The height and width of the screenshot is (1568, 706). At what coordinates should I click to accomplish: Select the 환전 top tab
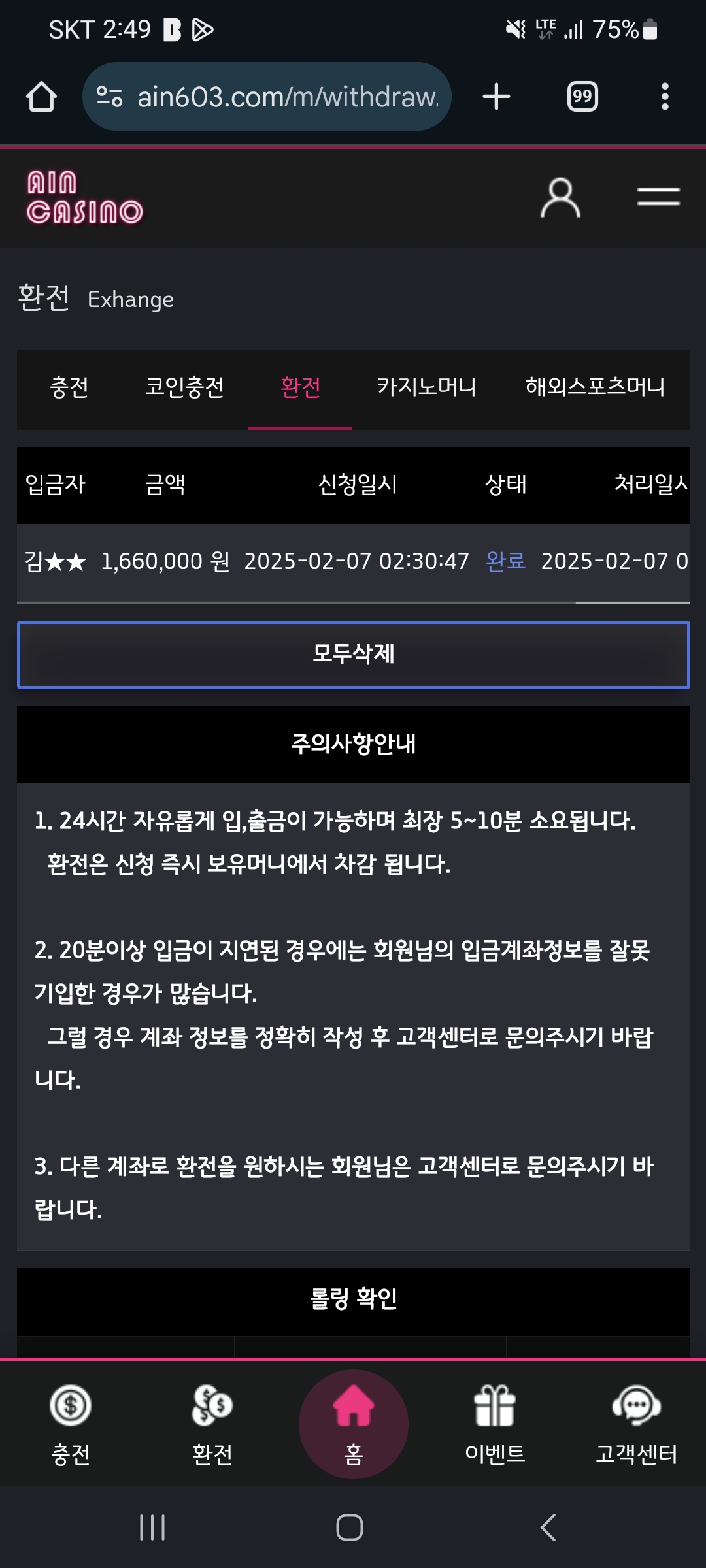(301, 387)
